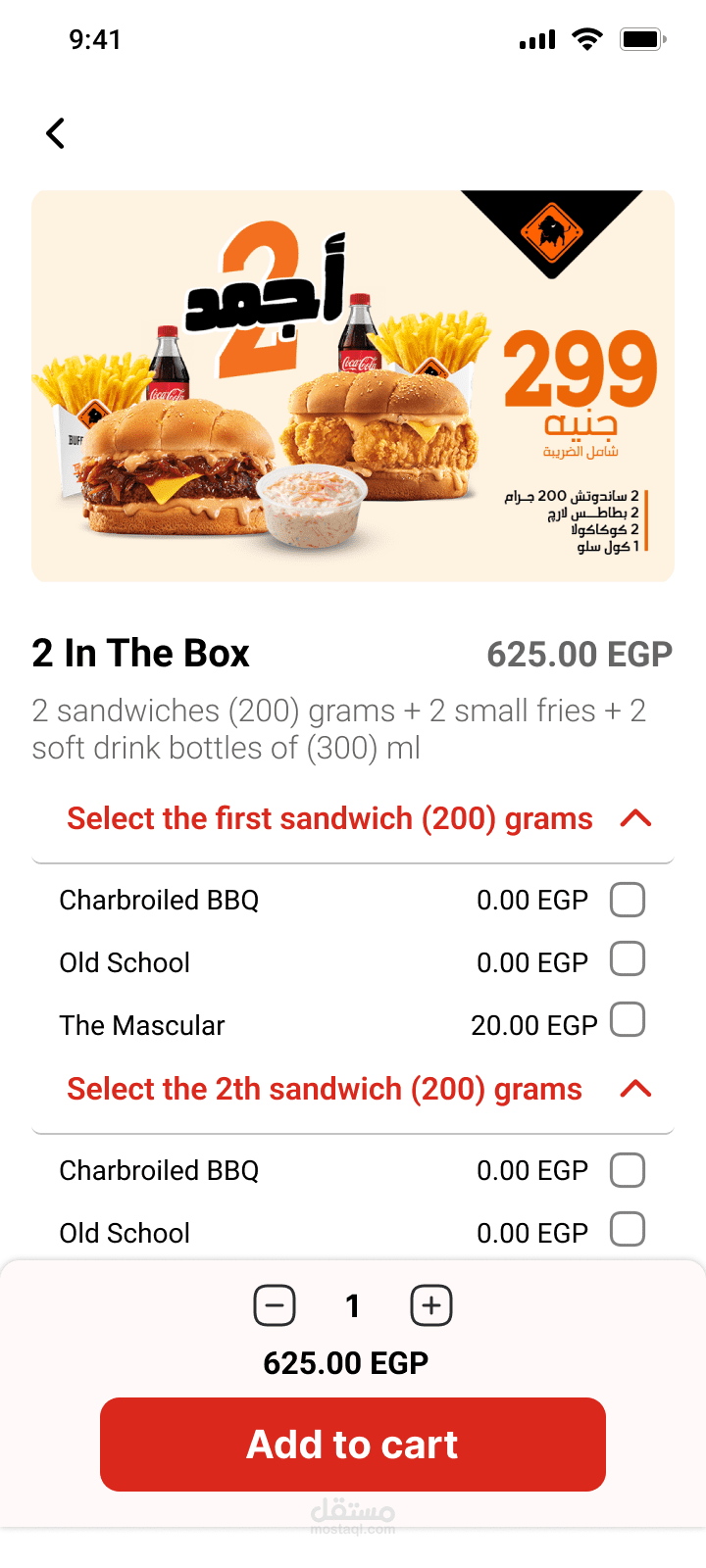This screenshot has width=706, height=1568.
Task: Select Old School as the 2th sandwich
Action: [x=628, y=1230]
